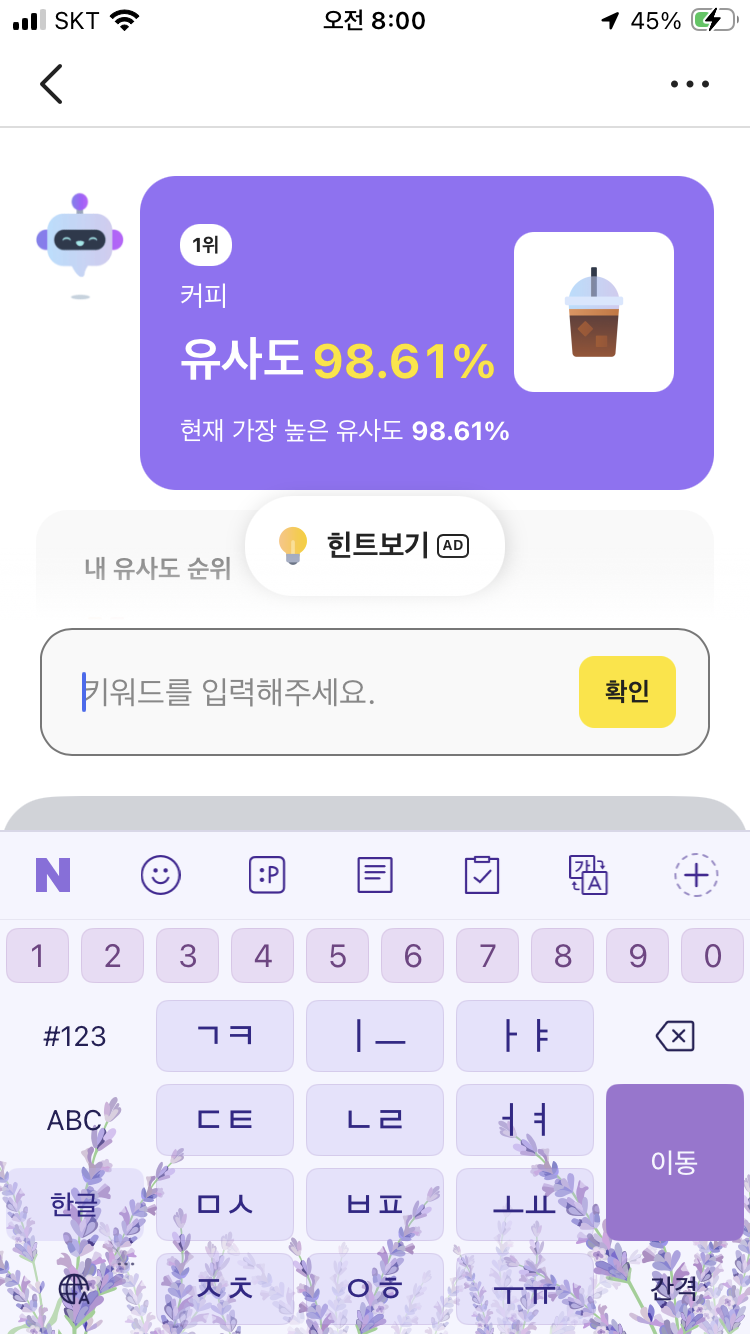Open the three-dot overflow menu
The width and height of the screenshot is (750, 1334).
click(x=690, y=84)
